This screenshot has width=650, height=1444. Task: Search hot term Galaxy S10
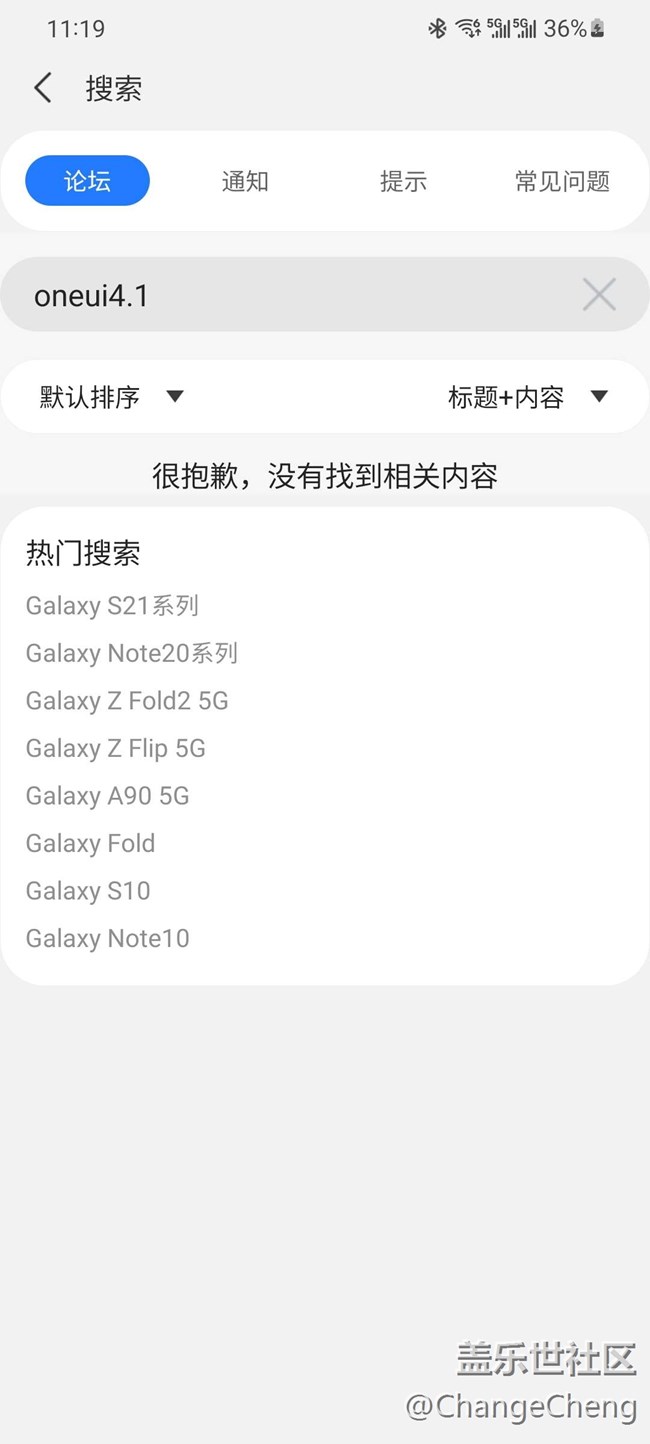pos(88,890)
